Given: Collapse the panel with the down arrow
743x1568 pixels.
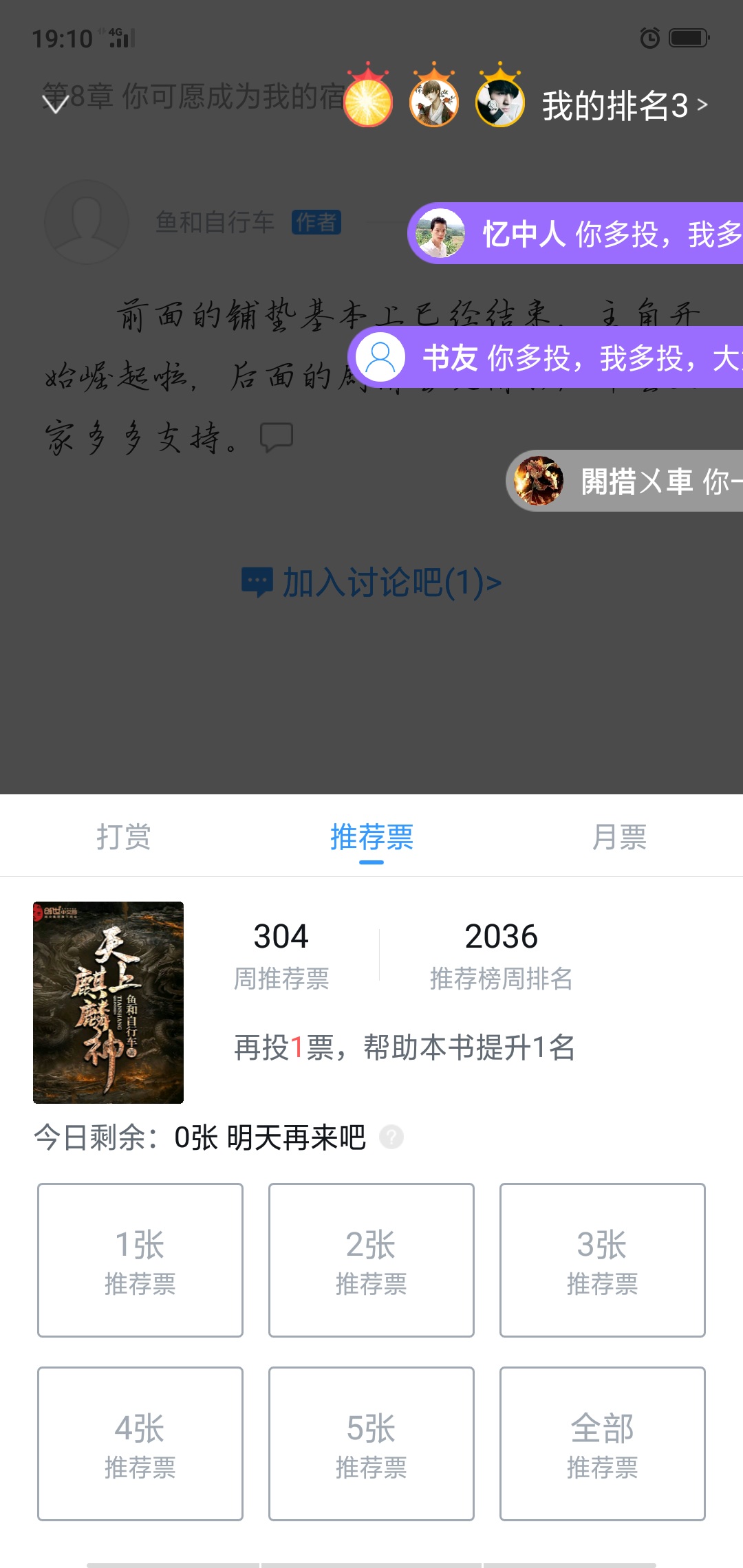Looking at the screenshot, I should point(56,103).
